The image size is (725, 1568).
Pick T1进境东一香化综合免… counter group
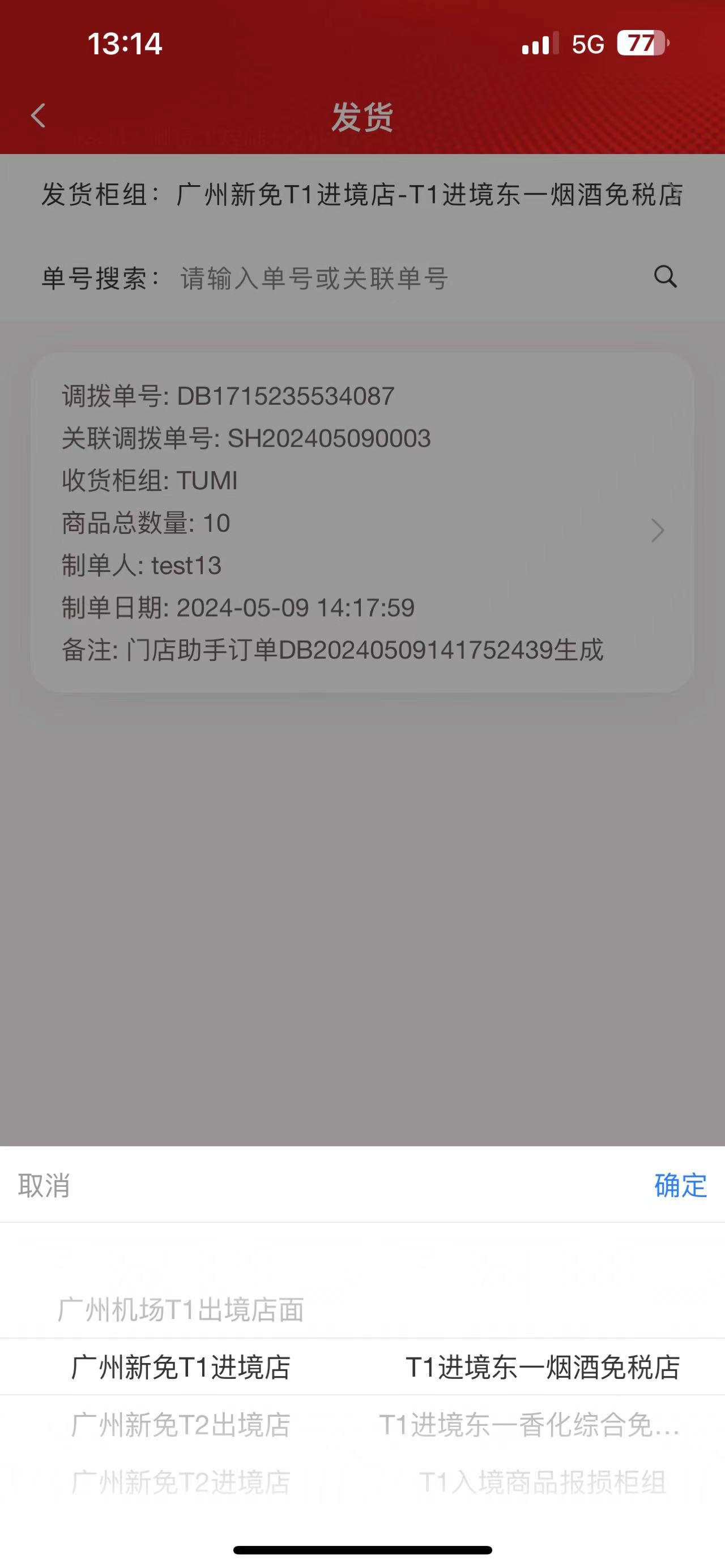click(528, 1424)
